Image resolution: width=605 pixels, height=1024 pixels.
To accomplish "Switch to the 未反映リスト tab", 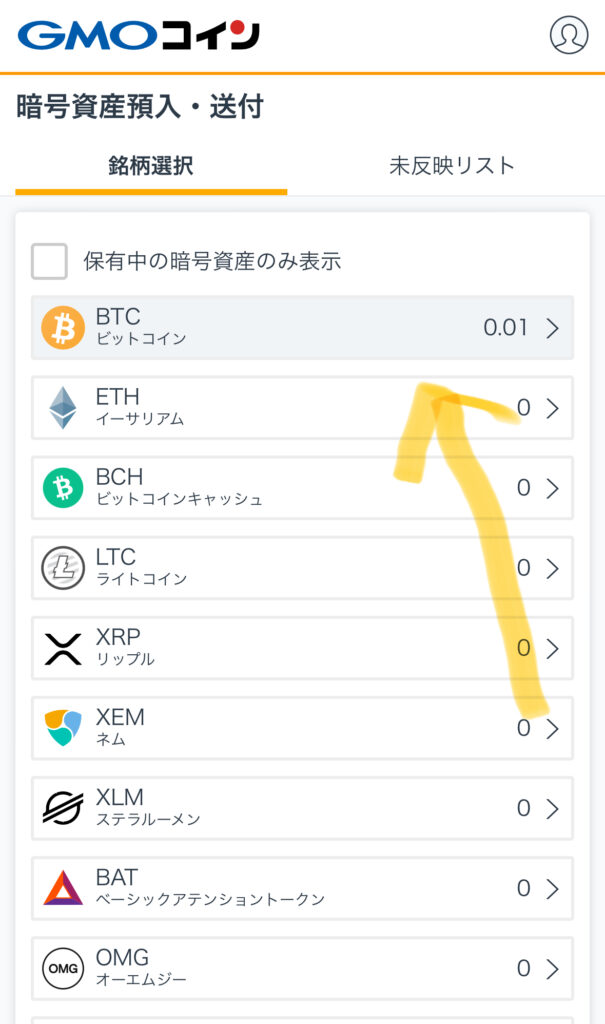I will (x=452, y=165).
